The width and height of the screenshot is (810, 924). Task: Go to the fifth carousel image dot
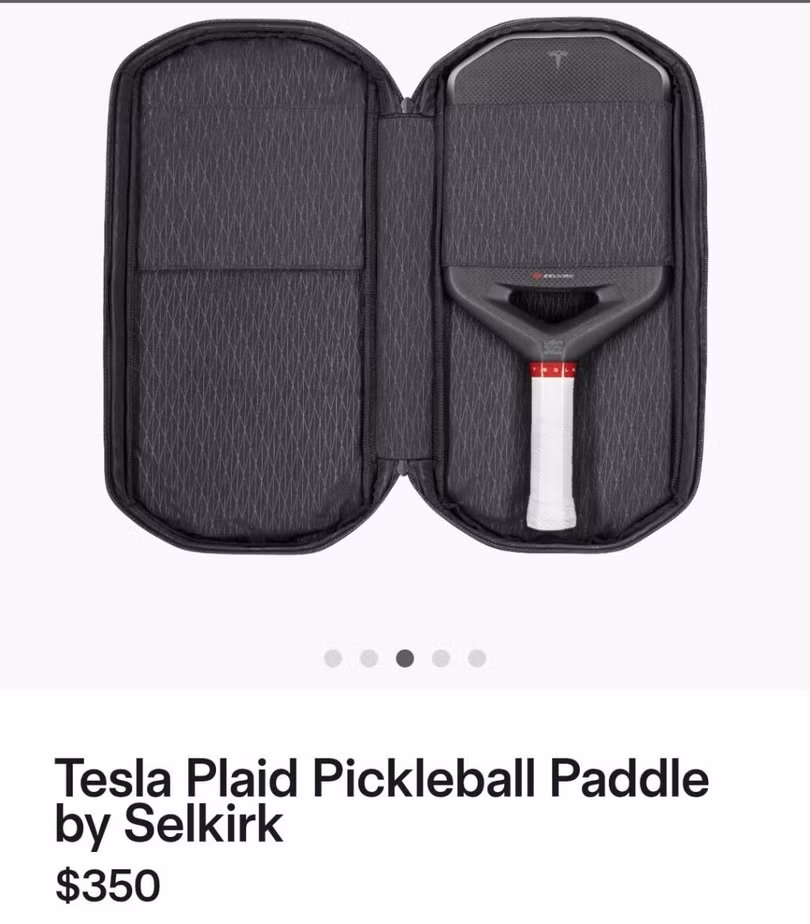click(x=477, y=658)
